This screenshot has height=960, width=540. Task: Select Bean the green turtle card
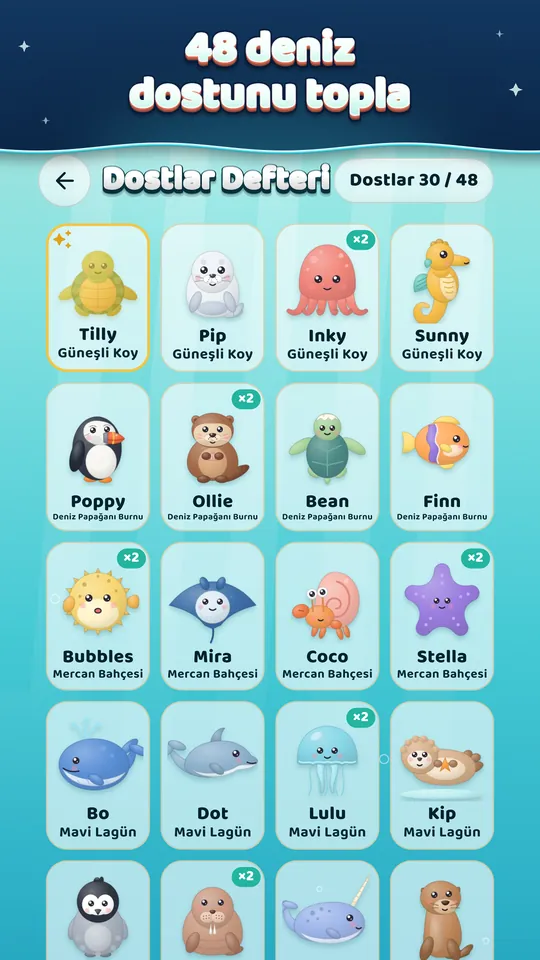tap(327, 457)
